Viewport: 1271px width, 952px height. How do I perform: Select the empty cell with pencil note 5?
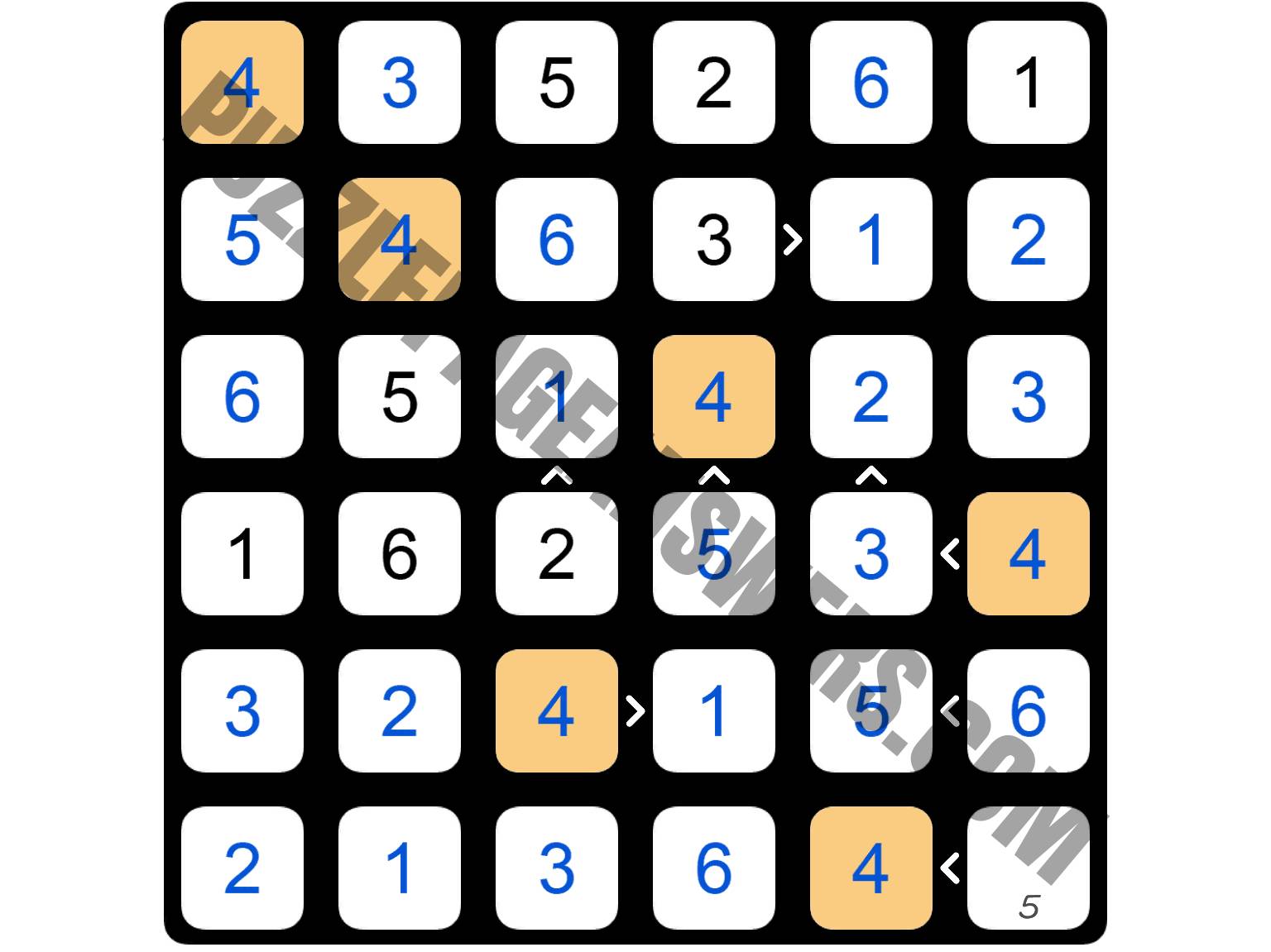[1028, 868]
